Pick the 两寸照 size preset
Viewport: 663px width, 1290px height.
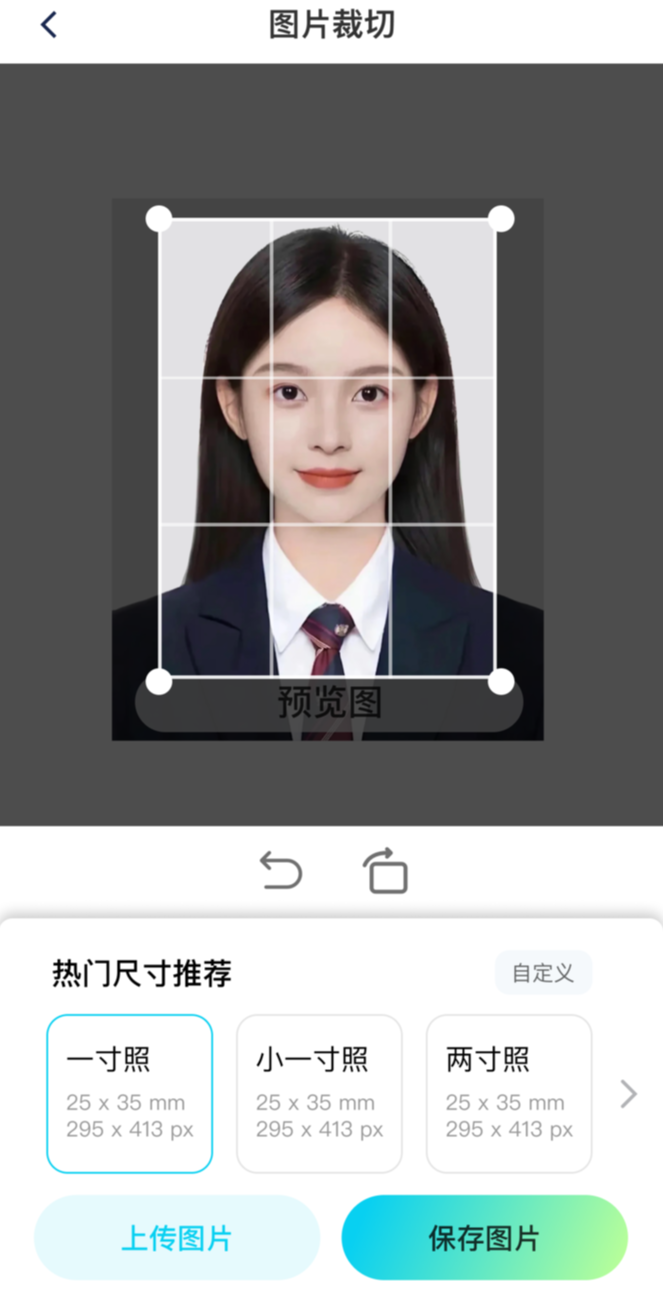tap(509, 1093)
